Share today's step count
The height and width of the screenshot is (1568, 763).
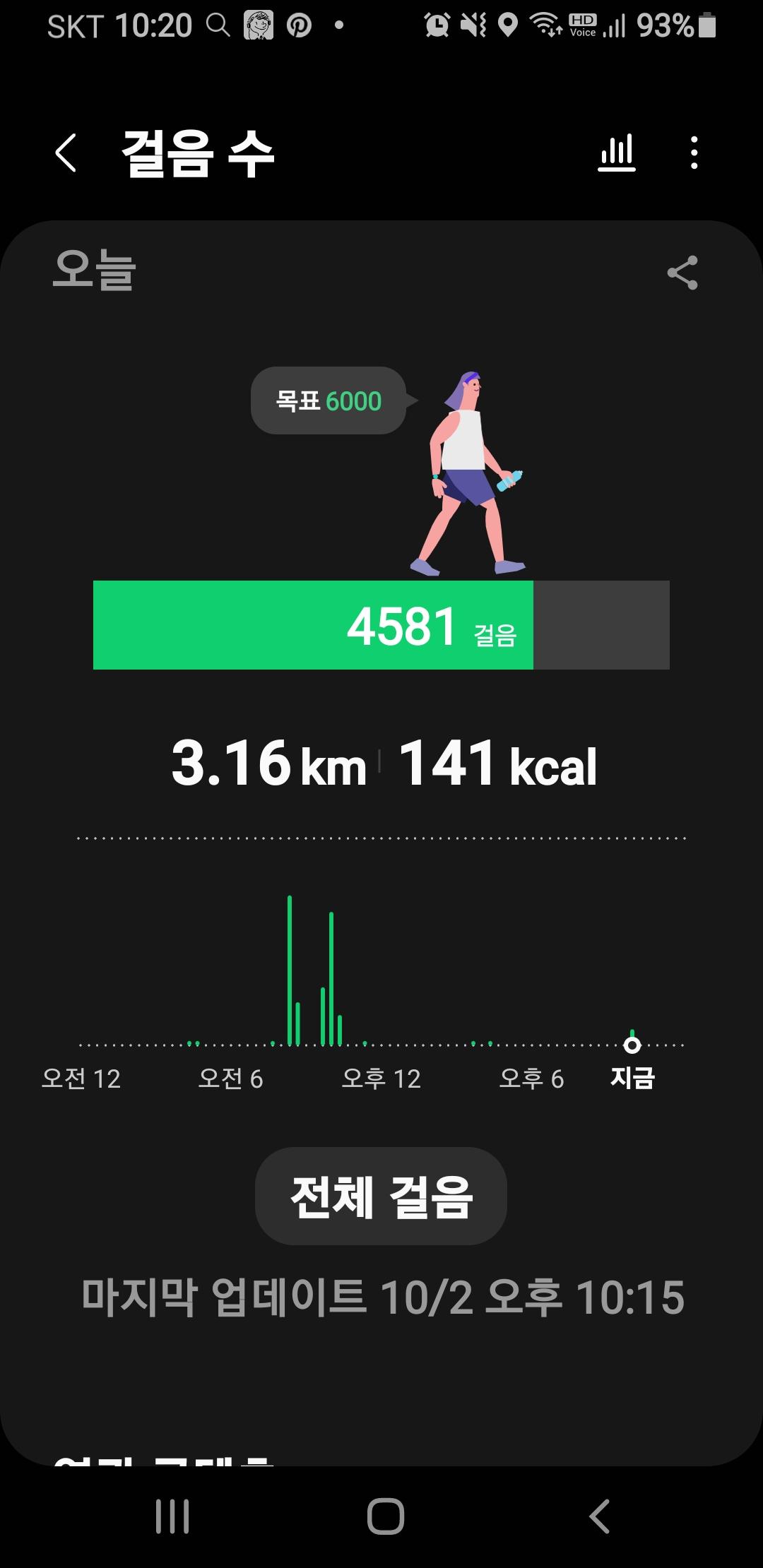682,273
